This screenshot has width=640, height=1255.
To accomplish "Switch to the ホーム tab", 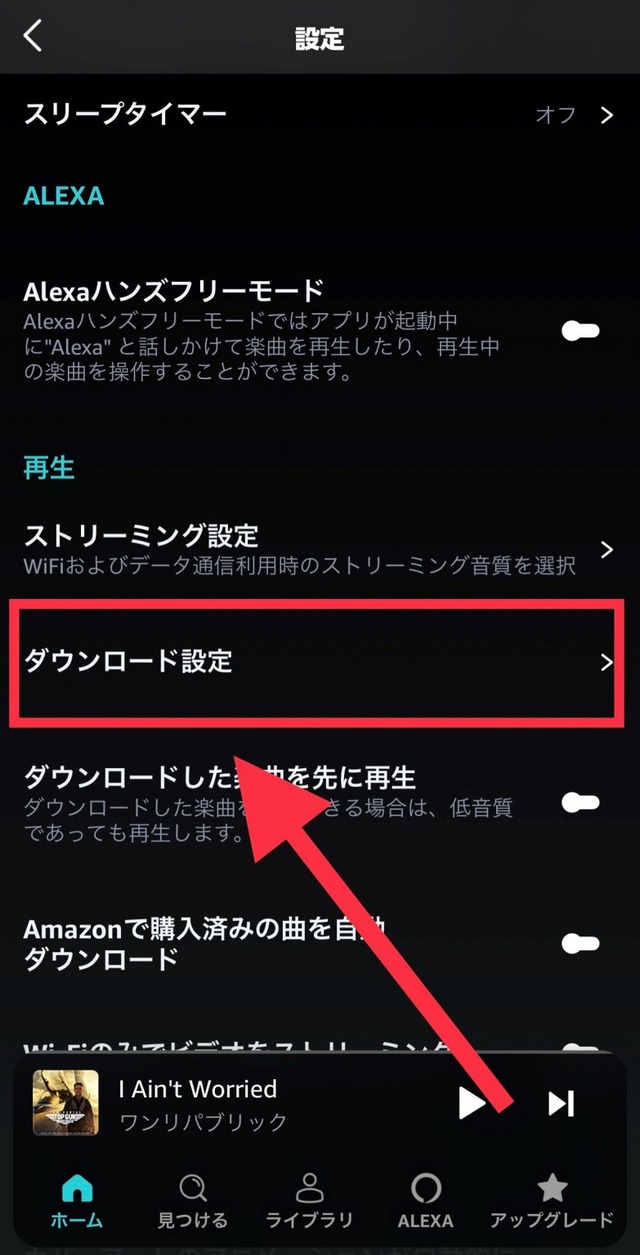I will pos(76,1200).
